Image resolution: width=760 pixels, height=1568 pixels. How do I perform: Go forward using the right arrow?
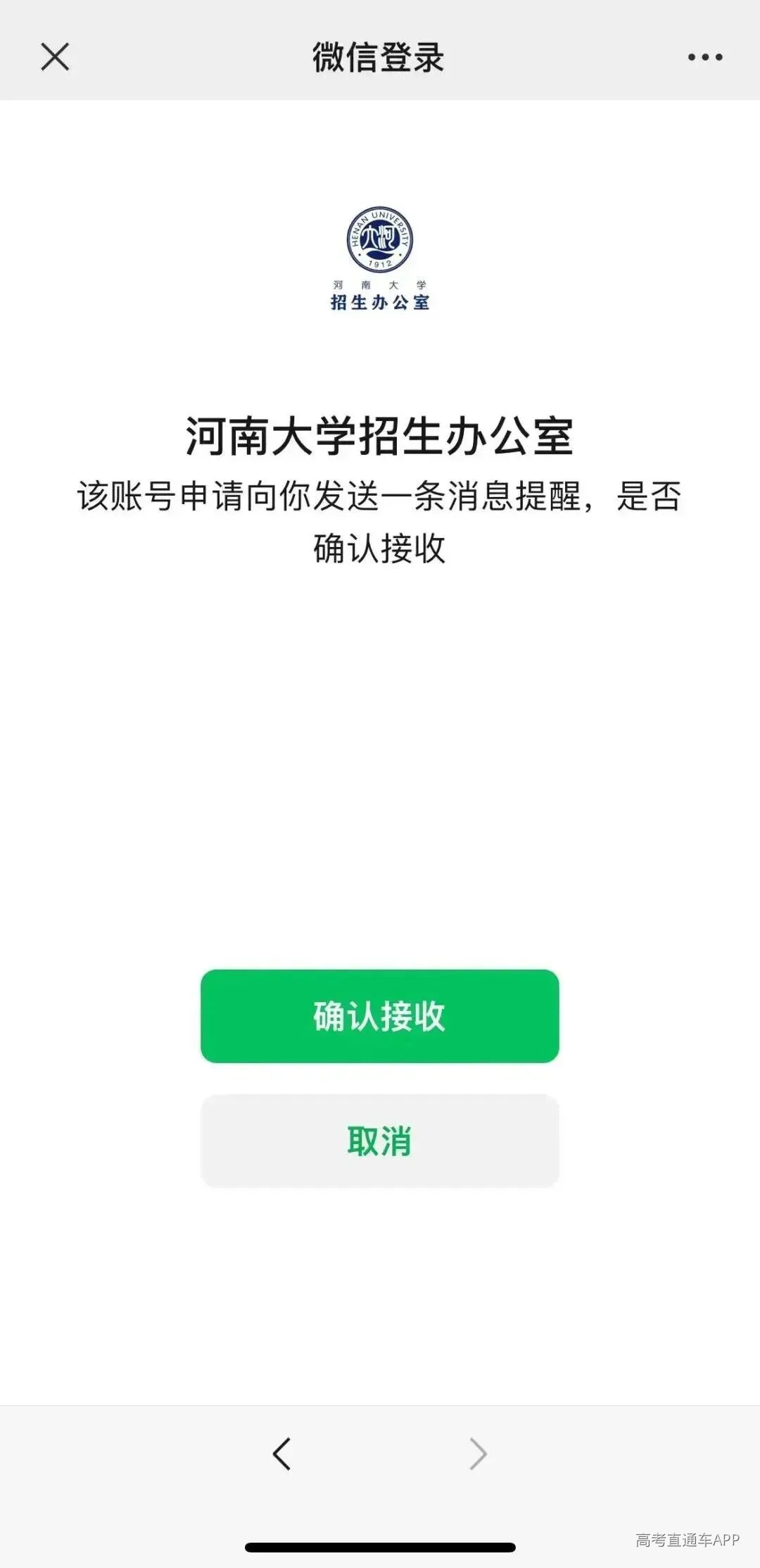coord(478,1454)
